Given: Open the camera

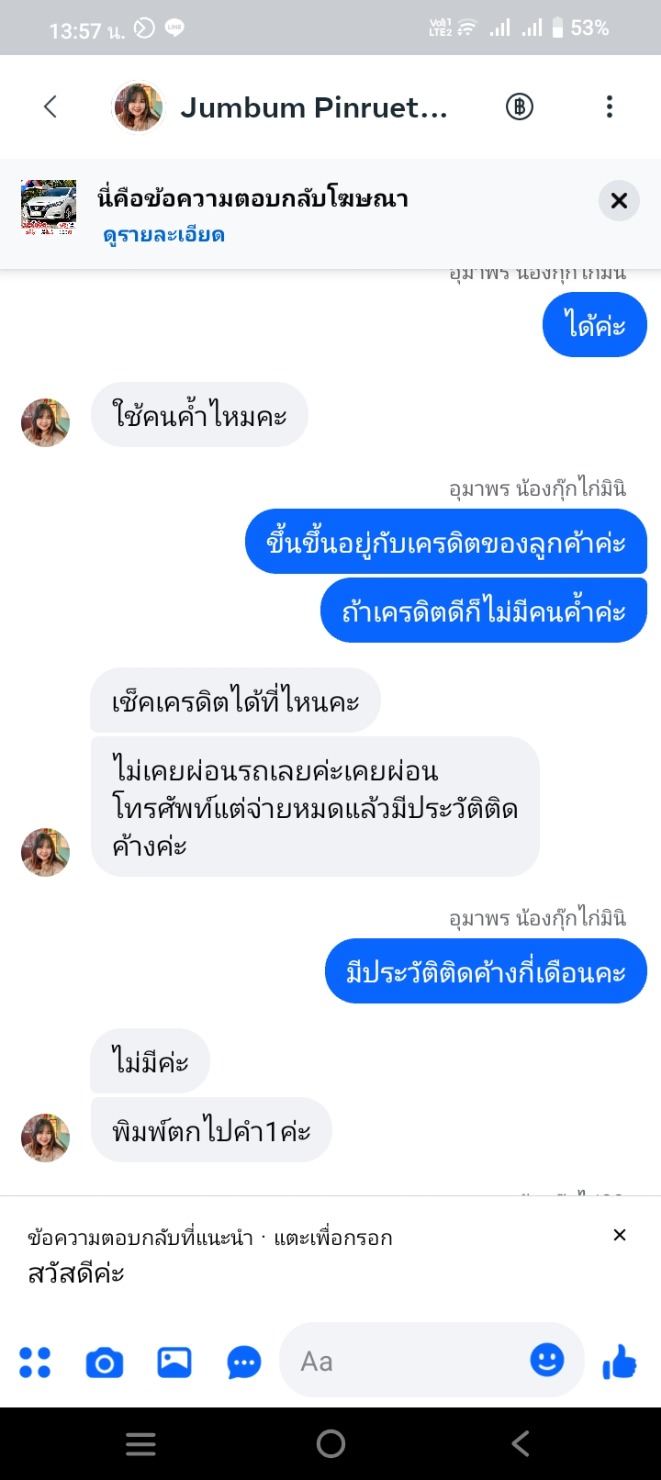Looking at the screenshot, I should (104, 1361).
